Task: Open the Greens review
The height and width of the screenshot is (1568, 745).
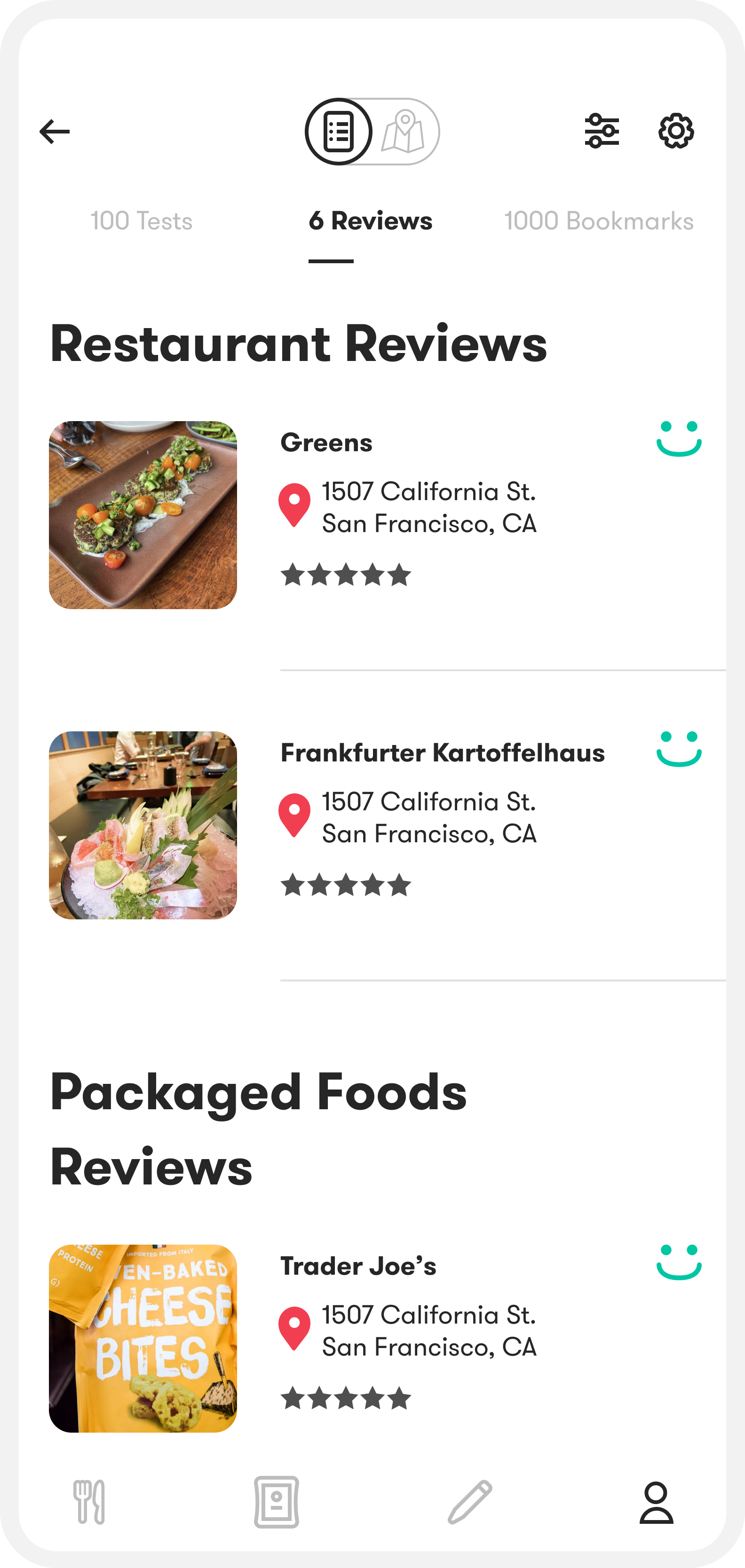Action: point(326,442)
